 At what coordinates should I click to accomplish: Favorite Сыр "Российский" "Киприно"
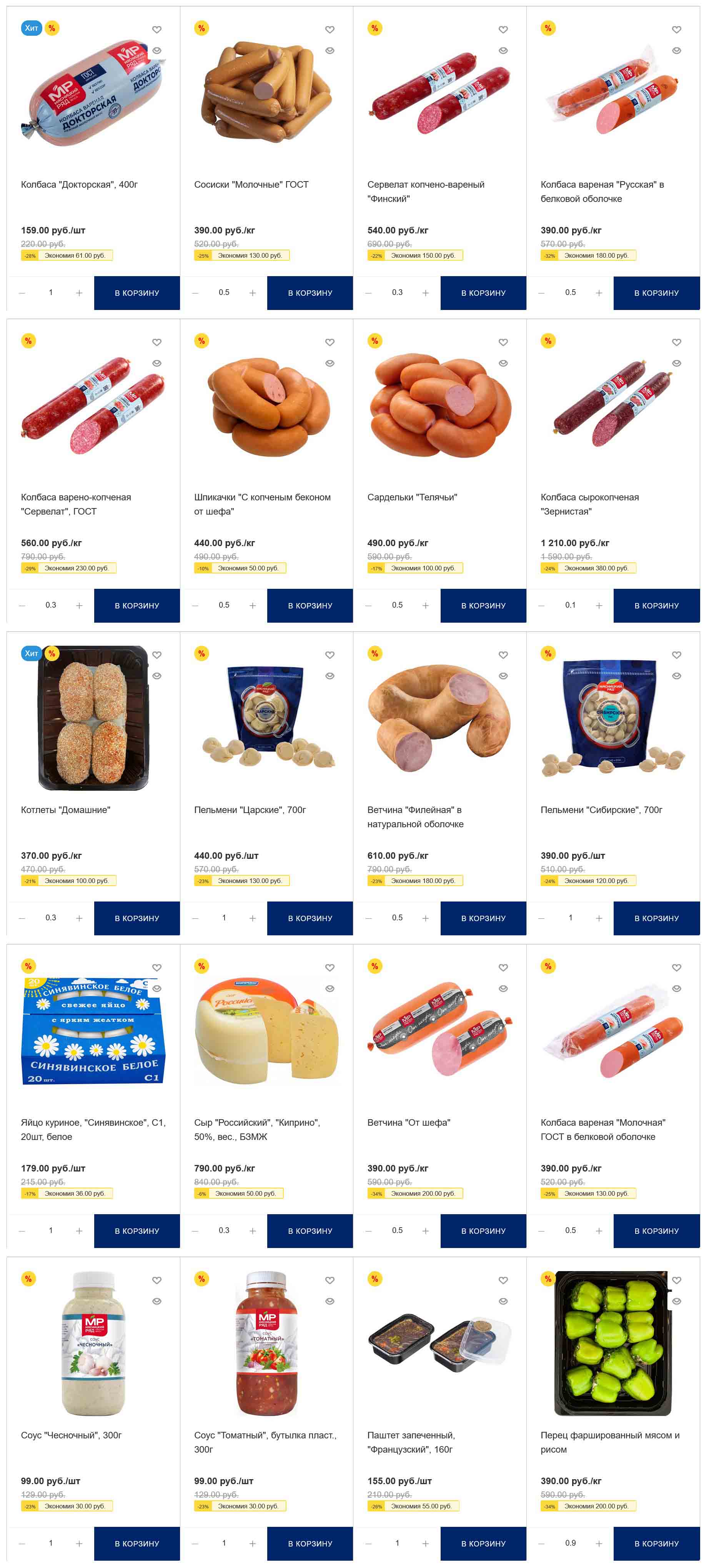coord(330,967)
